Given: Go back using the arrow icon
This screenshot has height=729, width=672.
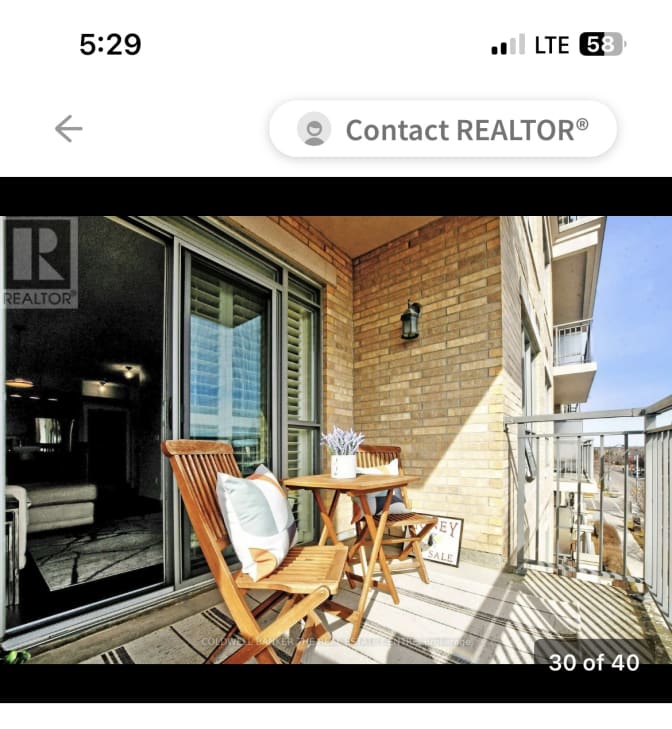Looking at the screenshot, I should [x=68, y=129].
